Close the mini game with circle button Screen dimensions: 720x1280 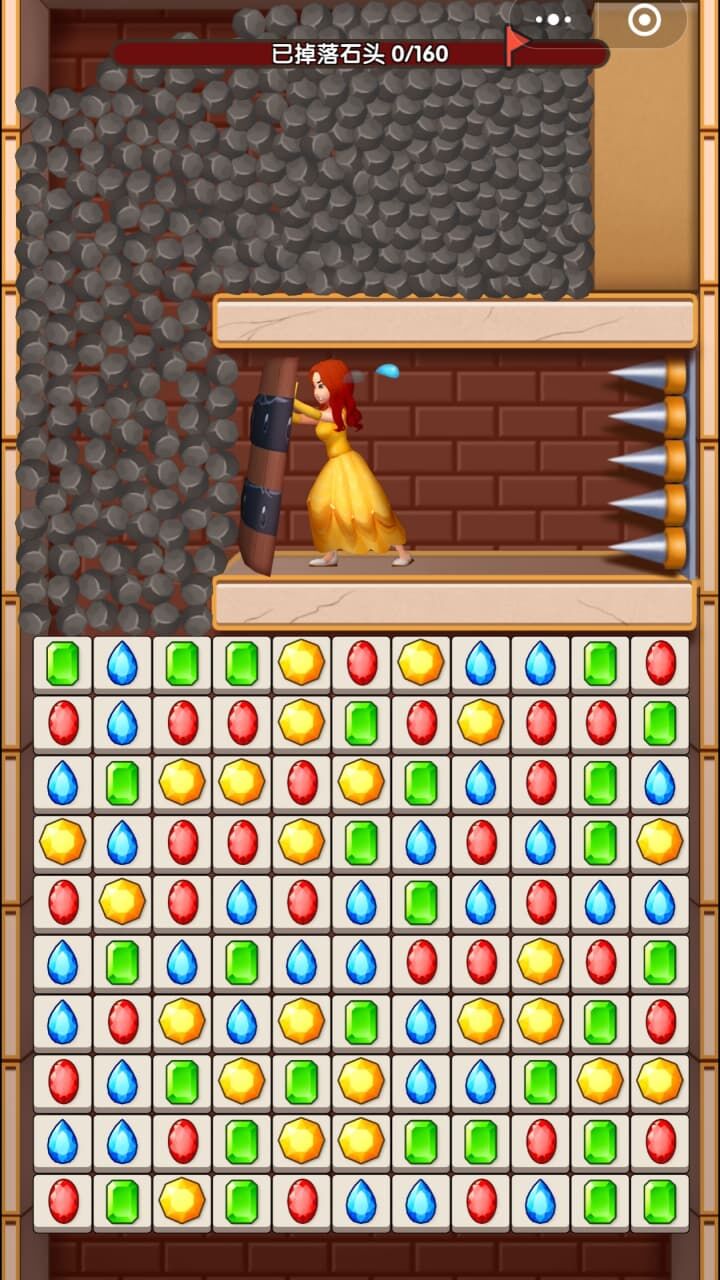(644, 19)
